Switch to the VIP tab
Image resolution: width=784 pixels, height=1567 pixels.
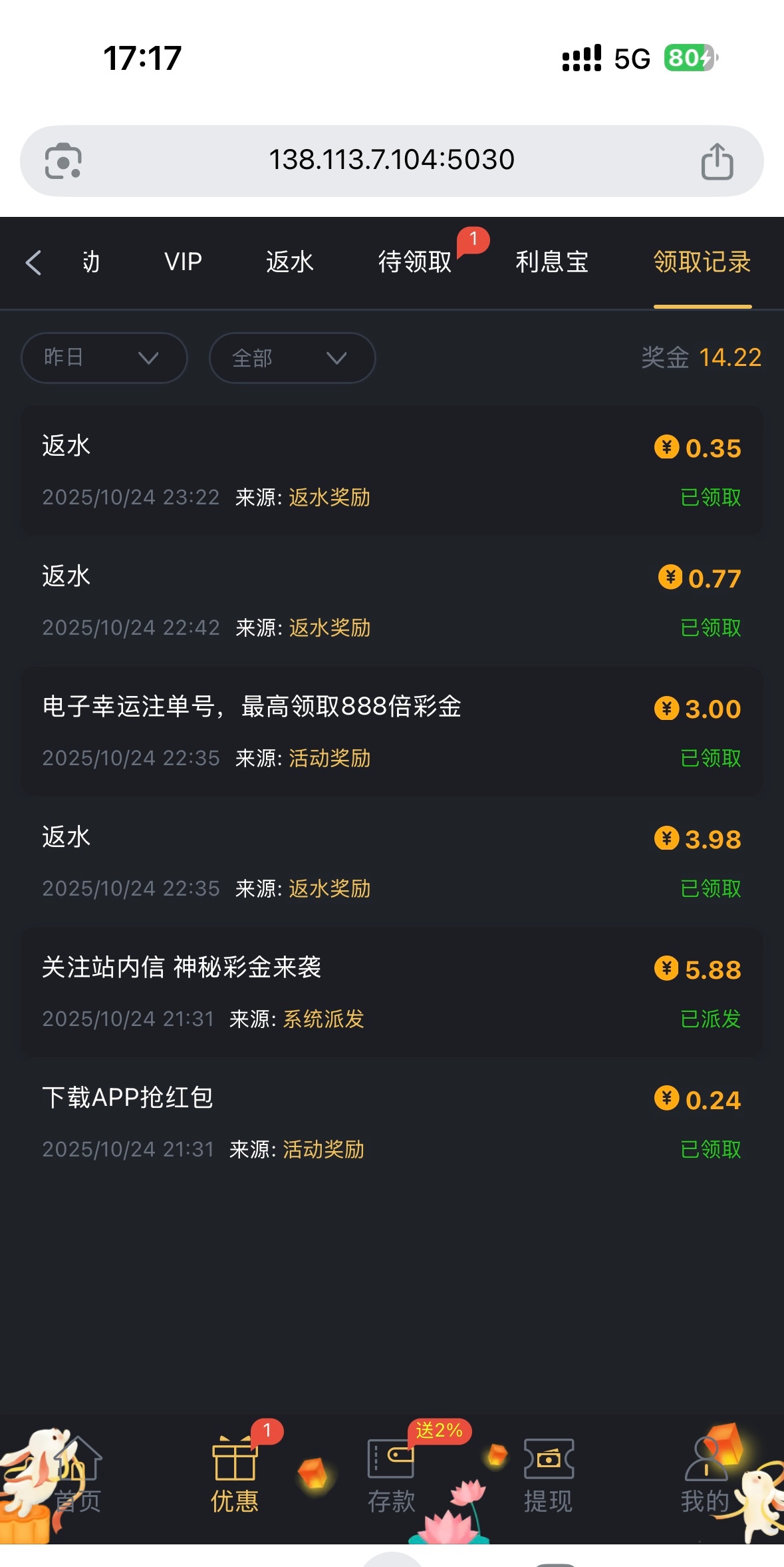click(x=183, y=262)
